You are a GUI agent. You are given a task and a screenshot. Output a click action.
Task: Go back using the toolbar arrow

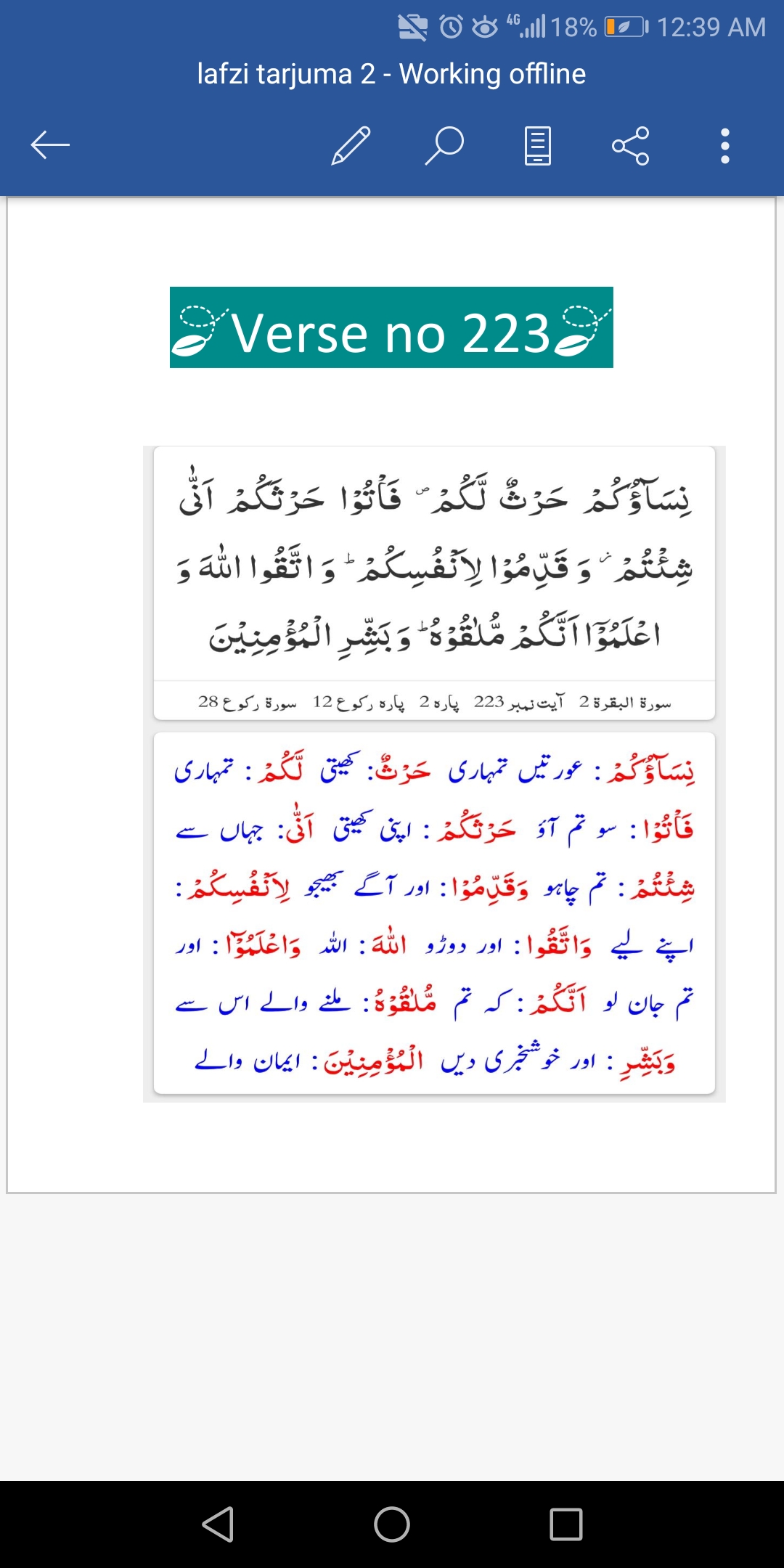pos(50,145)
